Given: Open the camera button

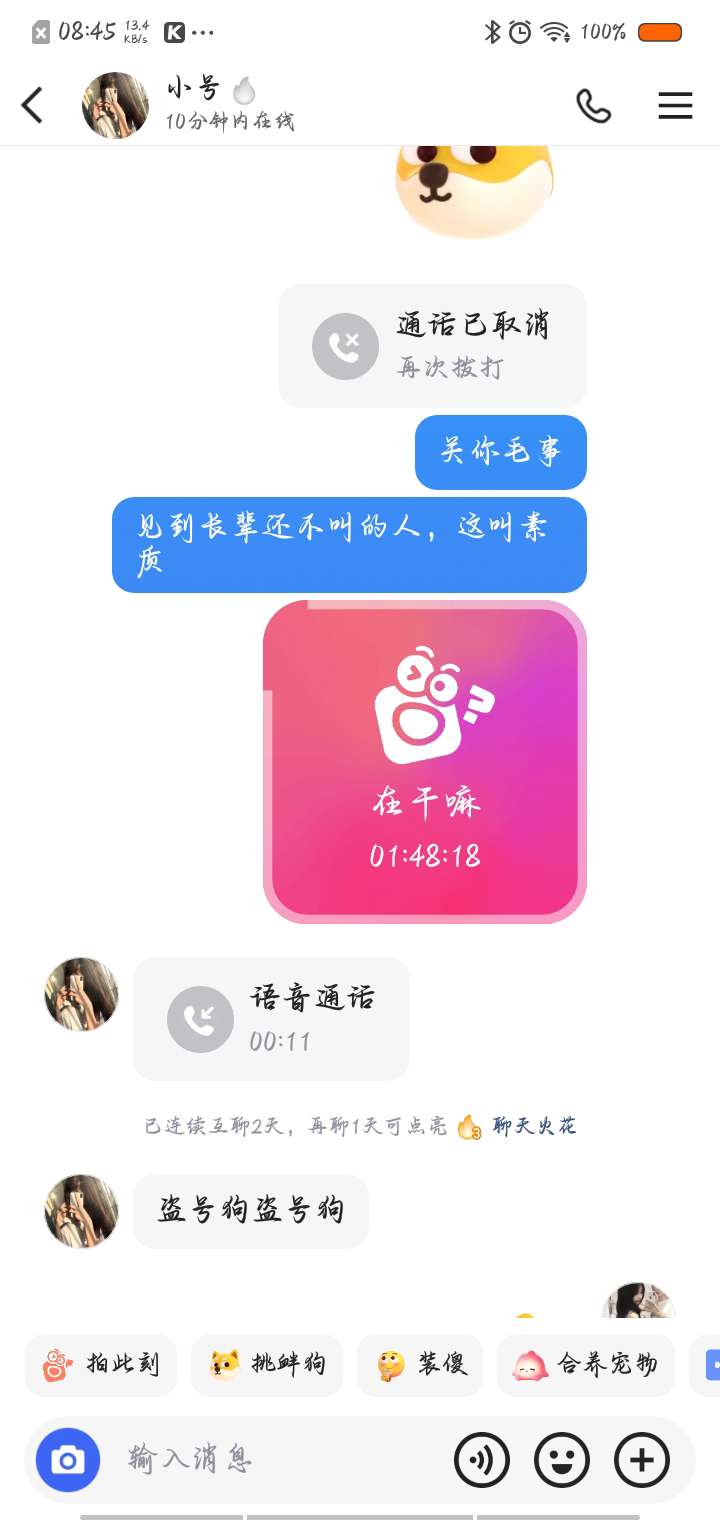Looking at the screenshot, I should [68, 1460].
